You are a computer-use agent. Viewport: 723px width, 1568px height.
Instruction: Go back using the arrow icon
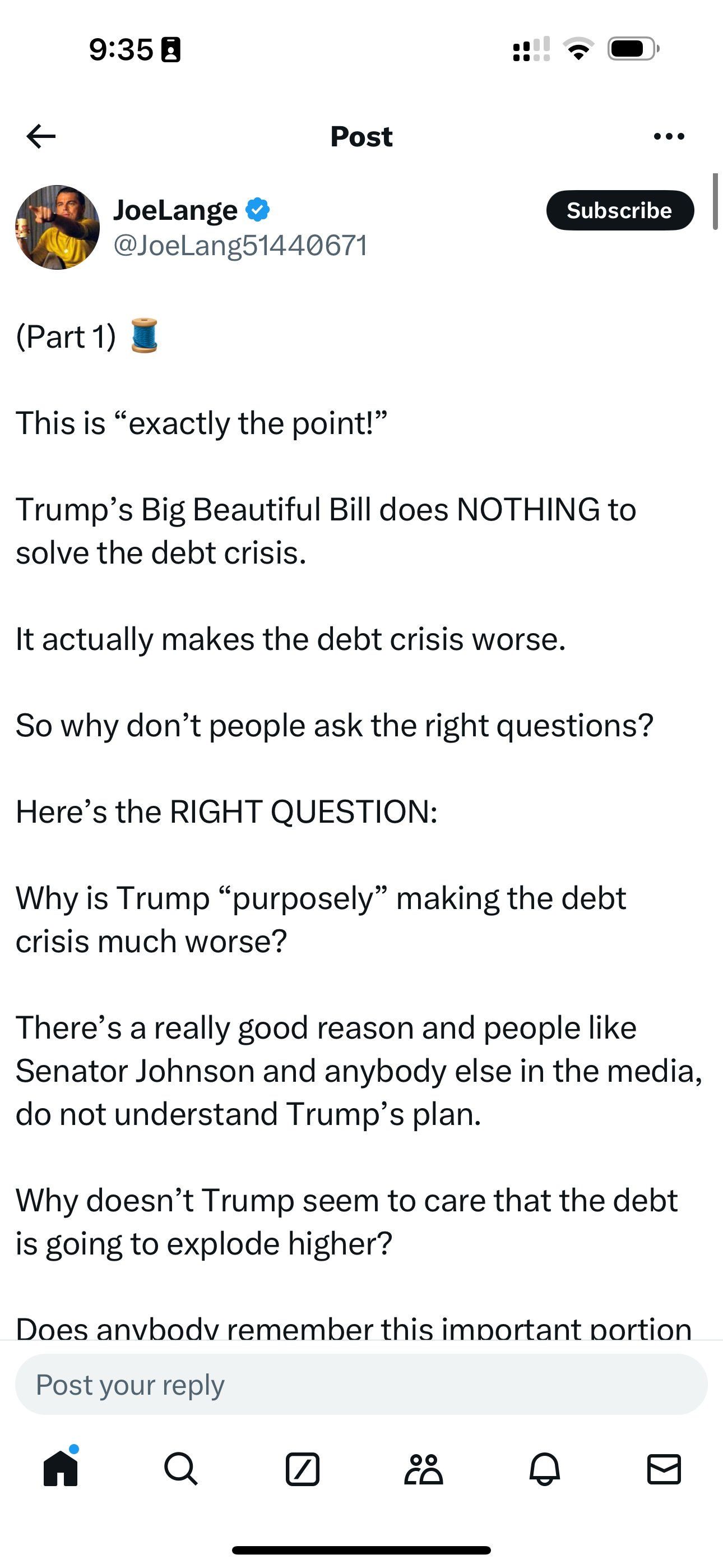(41, 136)
